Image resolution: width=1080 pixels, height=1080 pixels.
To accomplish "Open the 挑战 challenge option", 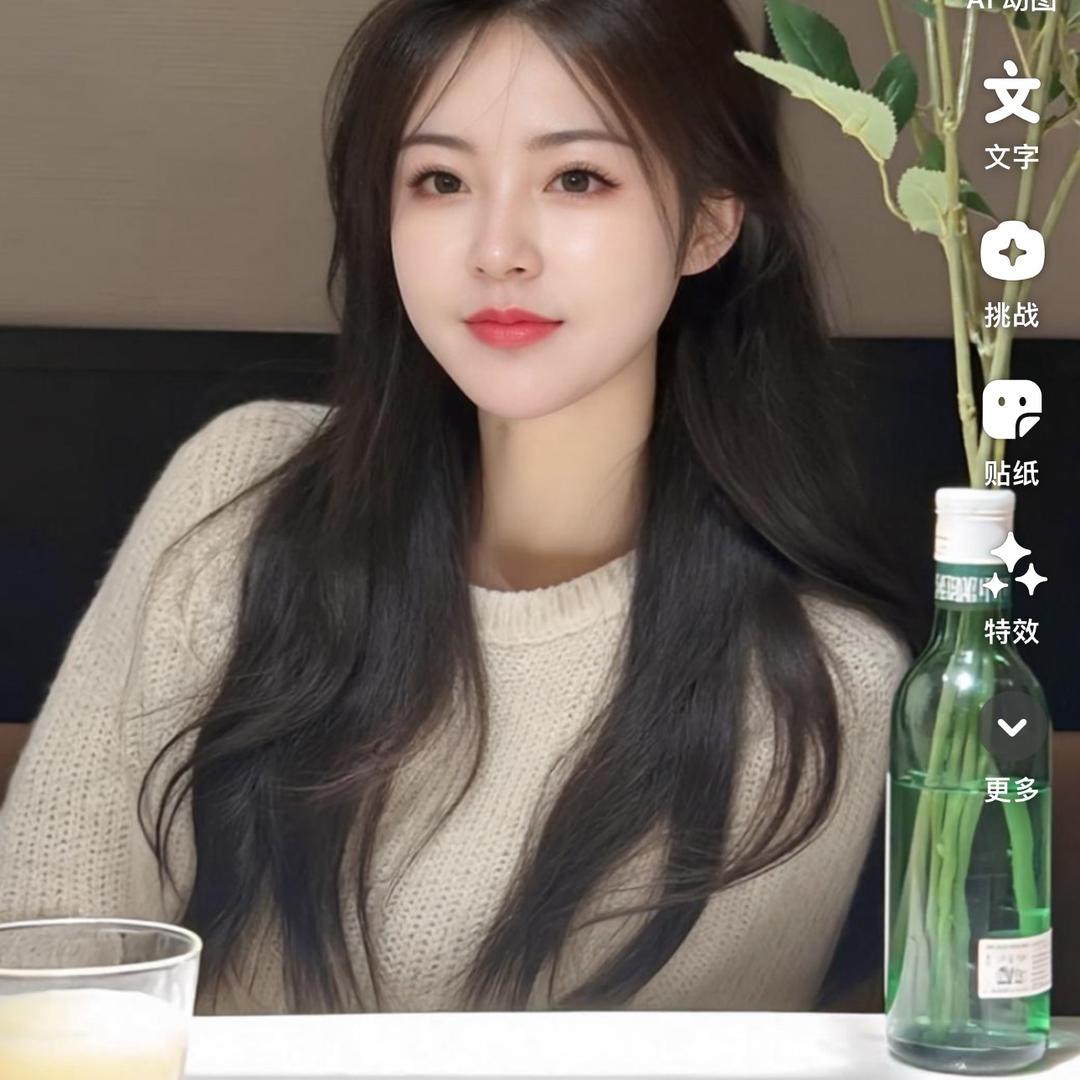I will point(1011,273).
